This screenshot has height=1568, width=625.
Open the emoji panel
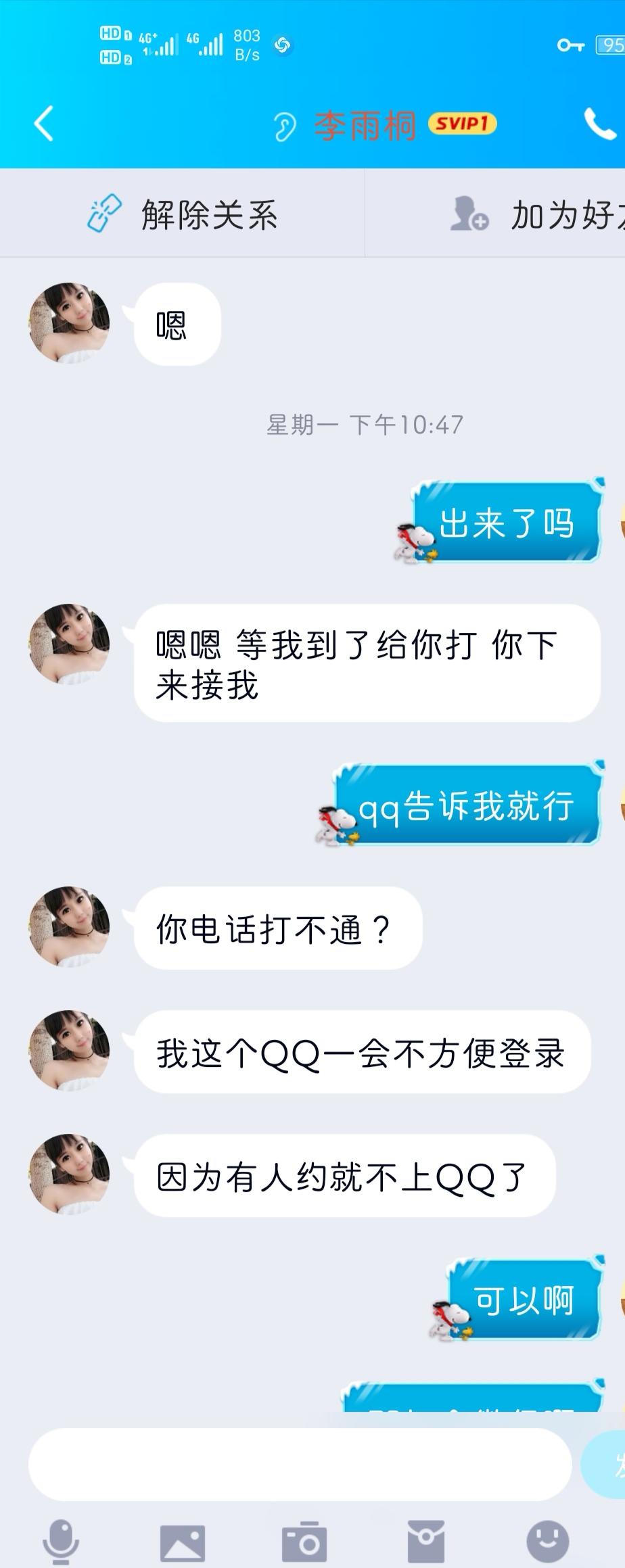[x=548, y=1542]
